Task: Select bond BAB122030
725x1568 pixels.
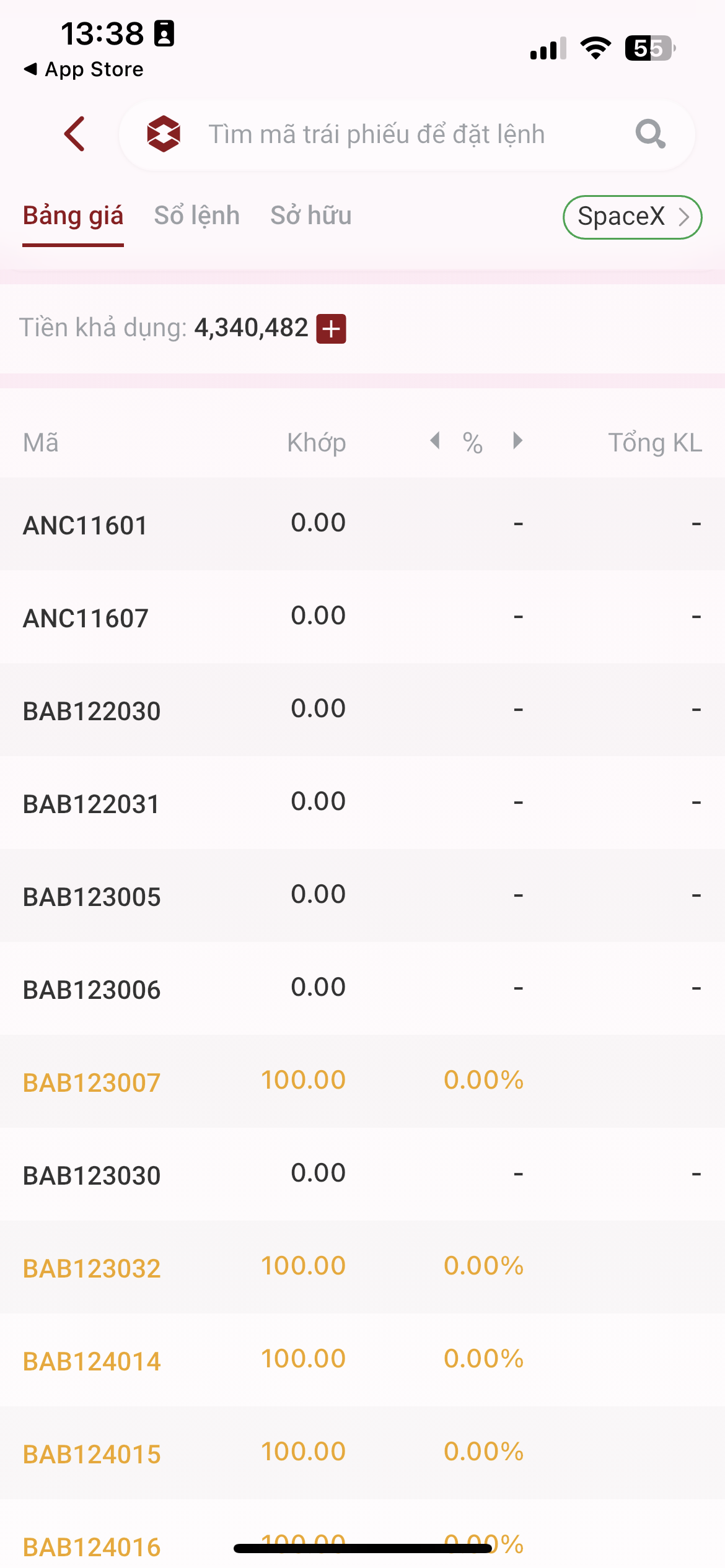Action: coord(92,711)
